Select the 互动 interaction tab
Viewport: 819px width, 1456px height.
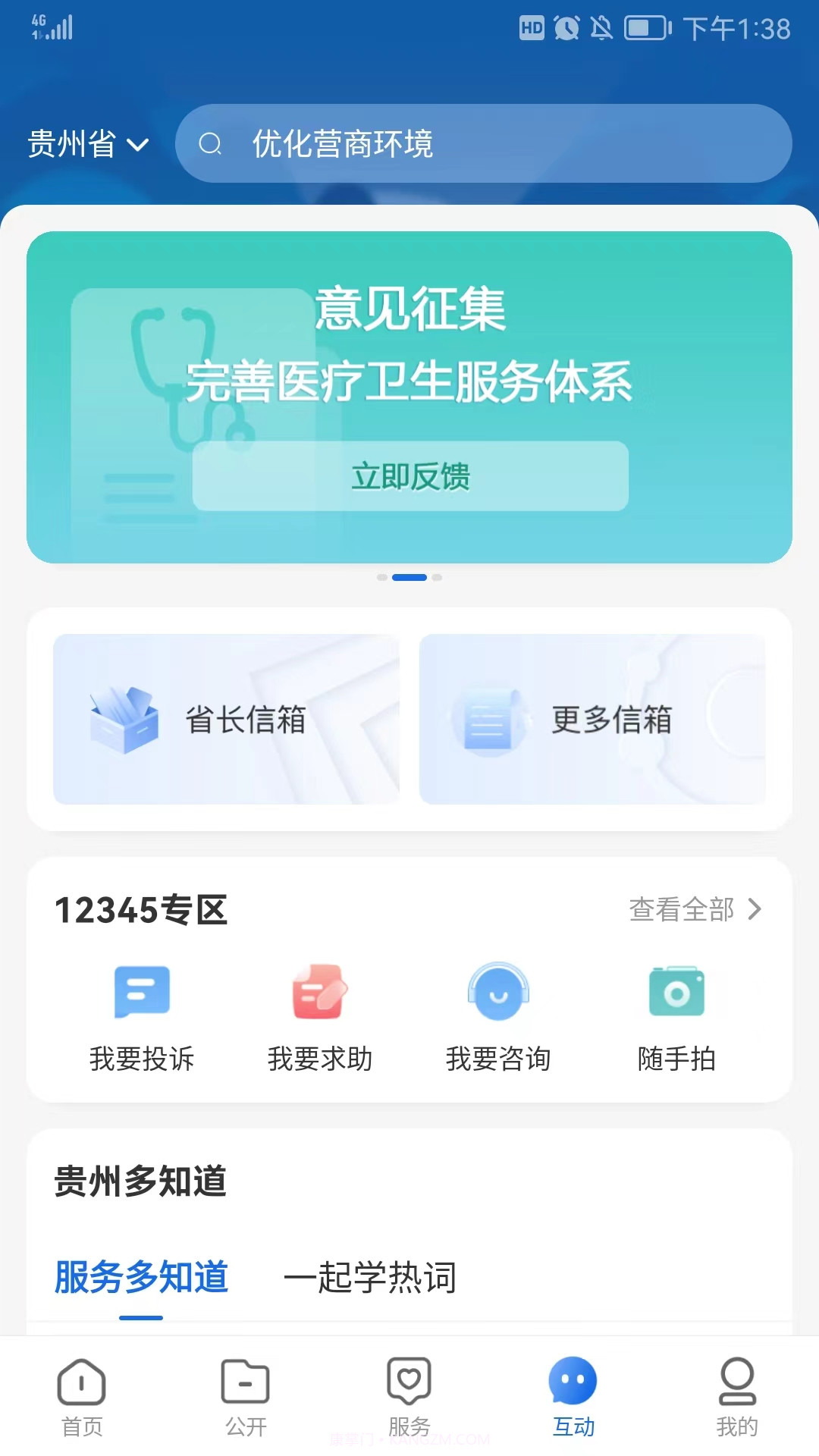click(573, 1398)
